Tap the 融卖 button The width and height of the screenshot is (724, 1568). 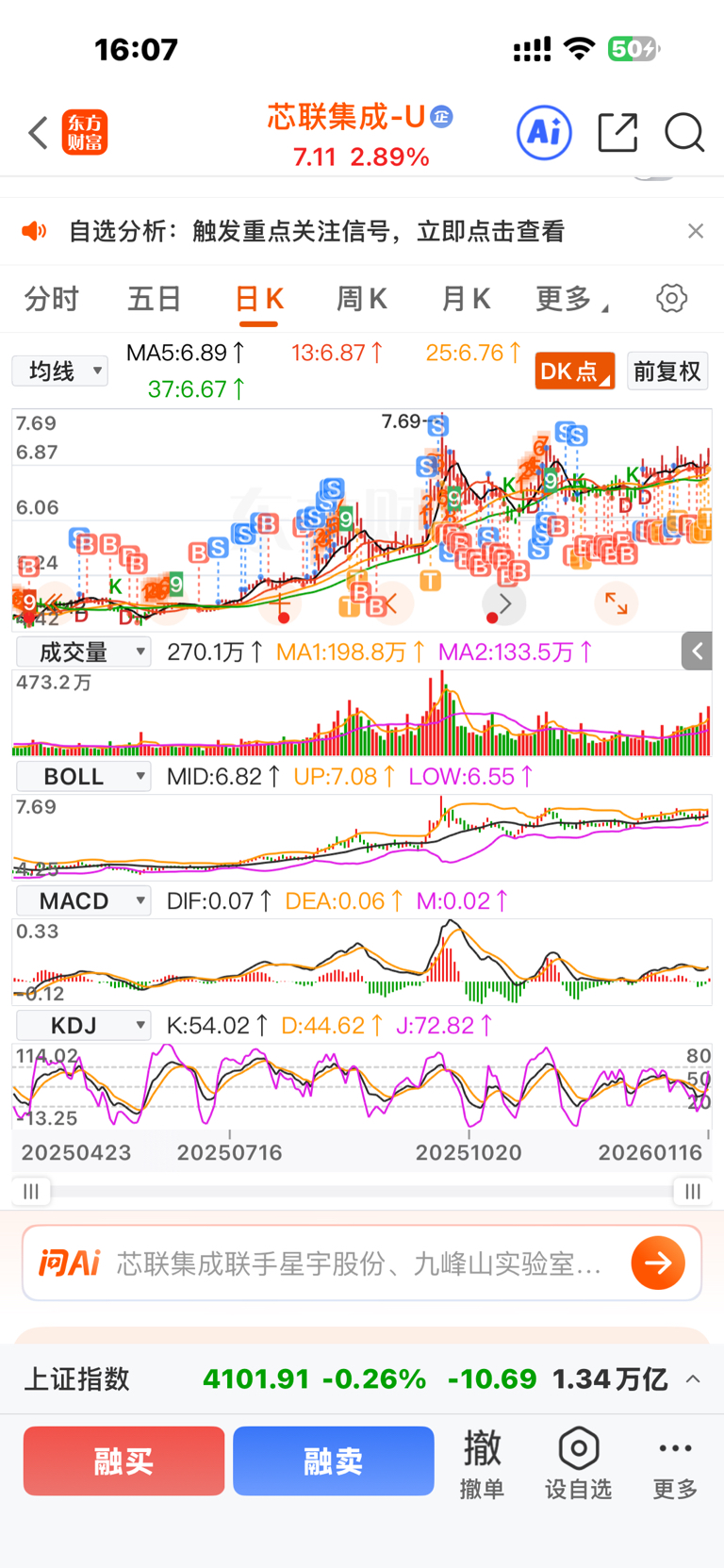click(333, 1461)
